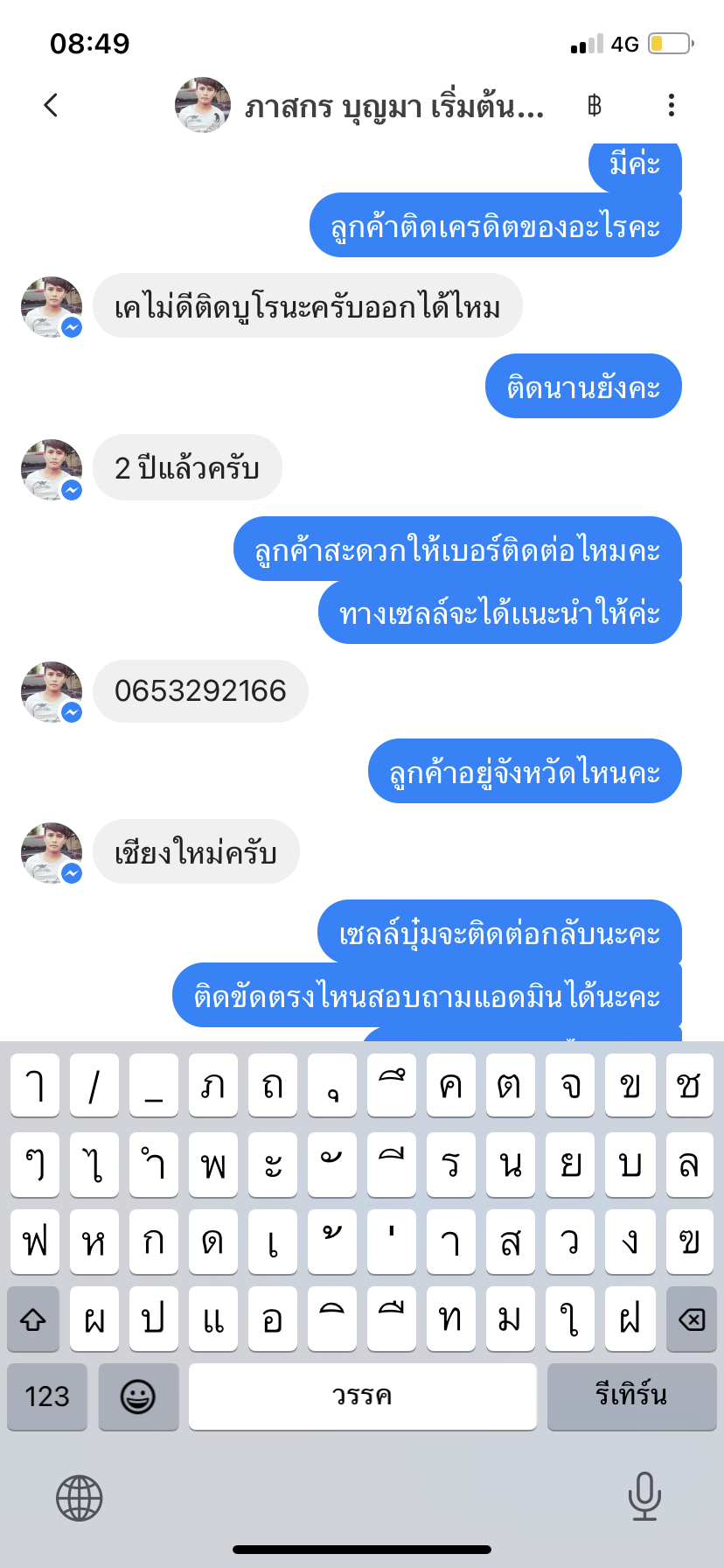Viewport: 724px width, 1568px height.
Task: Tap the backspace key
Action: (x=691, y=1319)
